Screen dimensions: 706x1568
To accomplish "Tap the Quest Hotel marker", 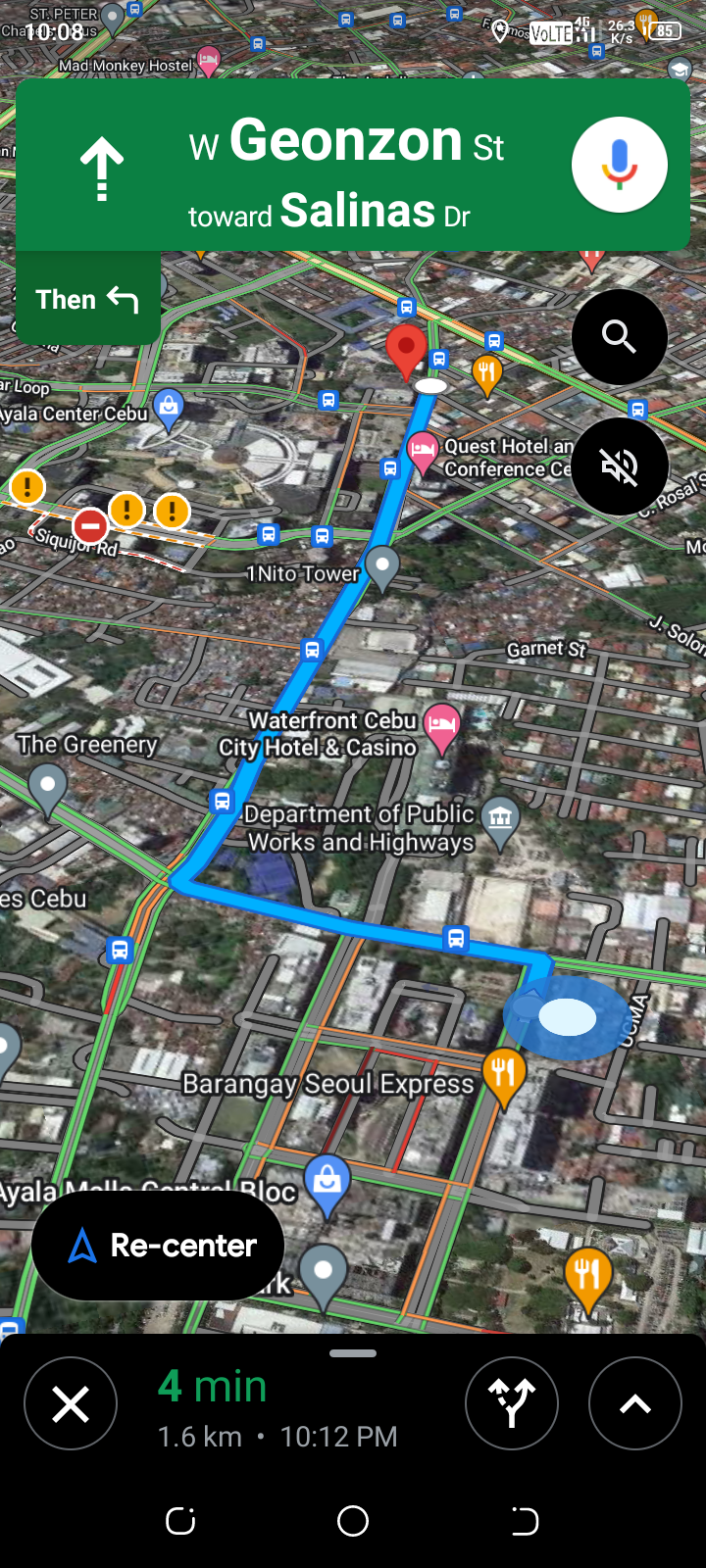I will (423, 452).
